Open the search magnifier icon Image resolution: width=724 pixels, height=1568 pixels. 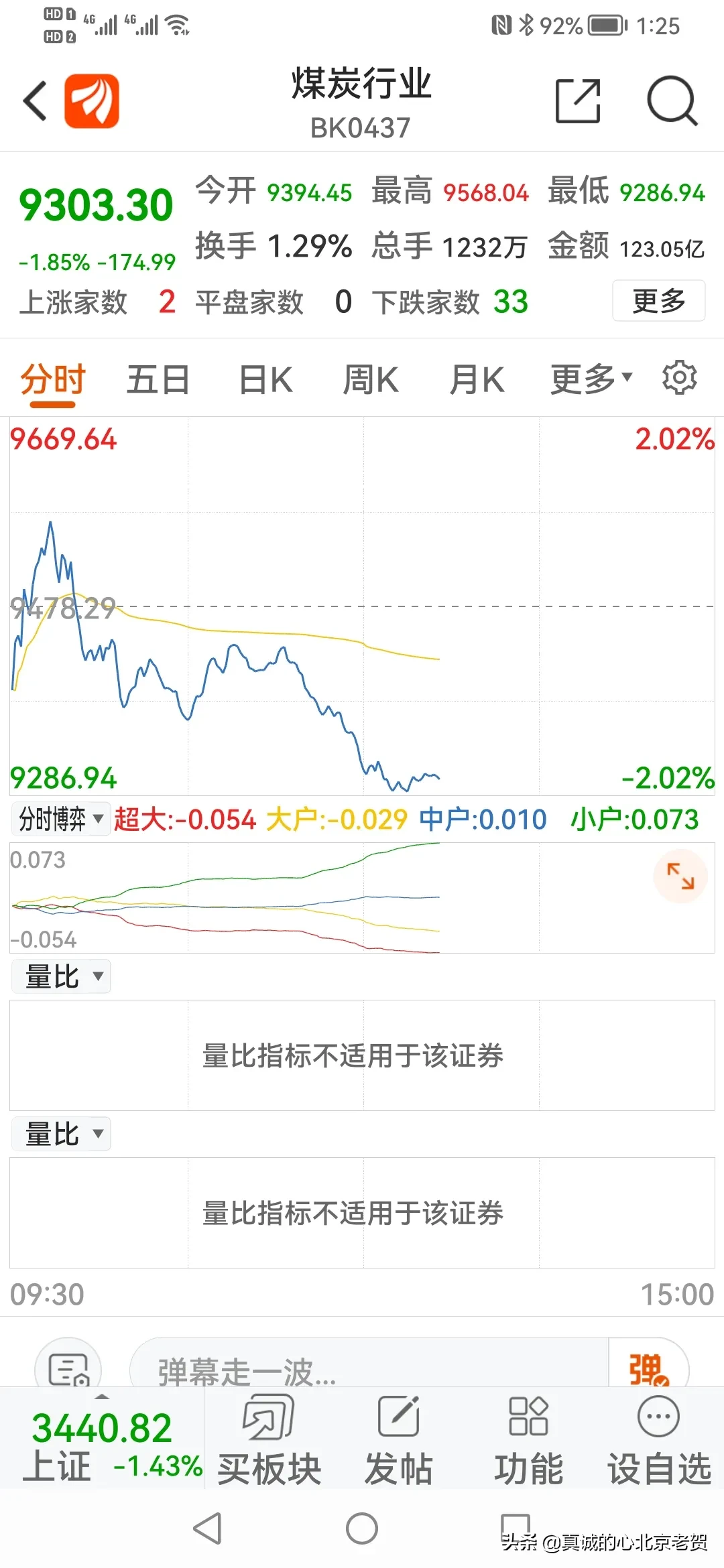(672, 101)
